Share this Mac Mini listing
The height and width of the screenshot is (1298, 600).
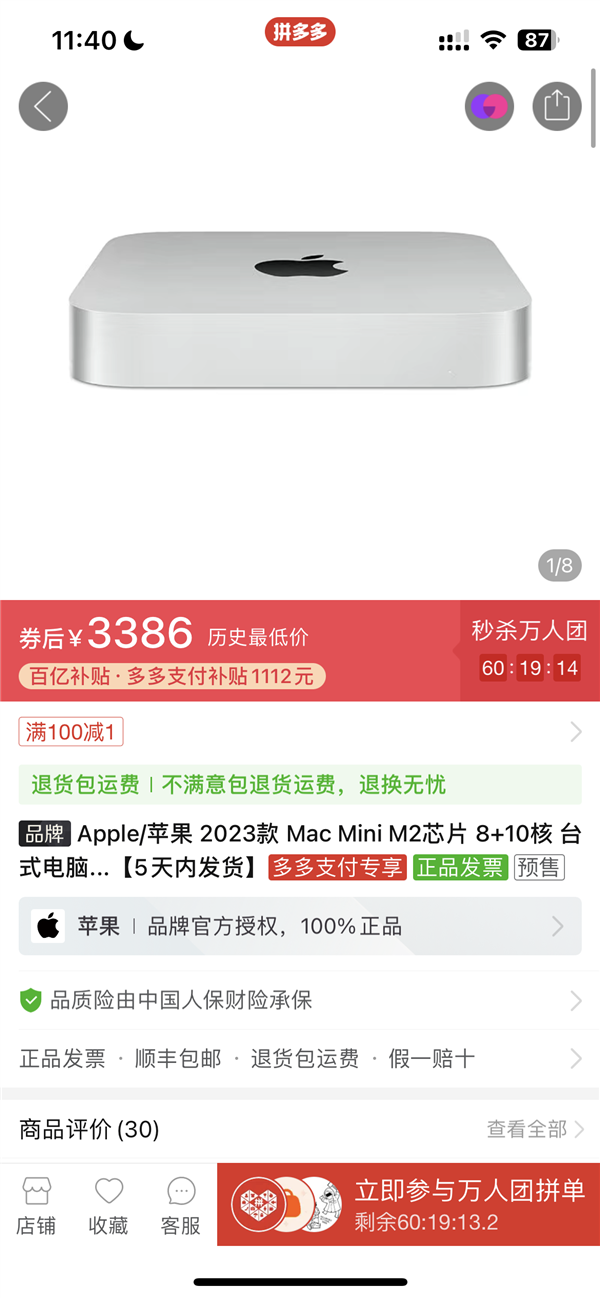click(x=556, y=106)
